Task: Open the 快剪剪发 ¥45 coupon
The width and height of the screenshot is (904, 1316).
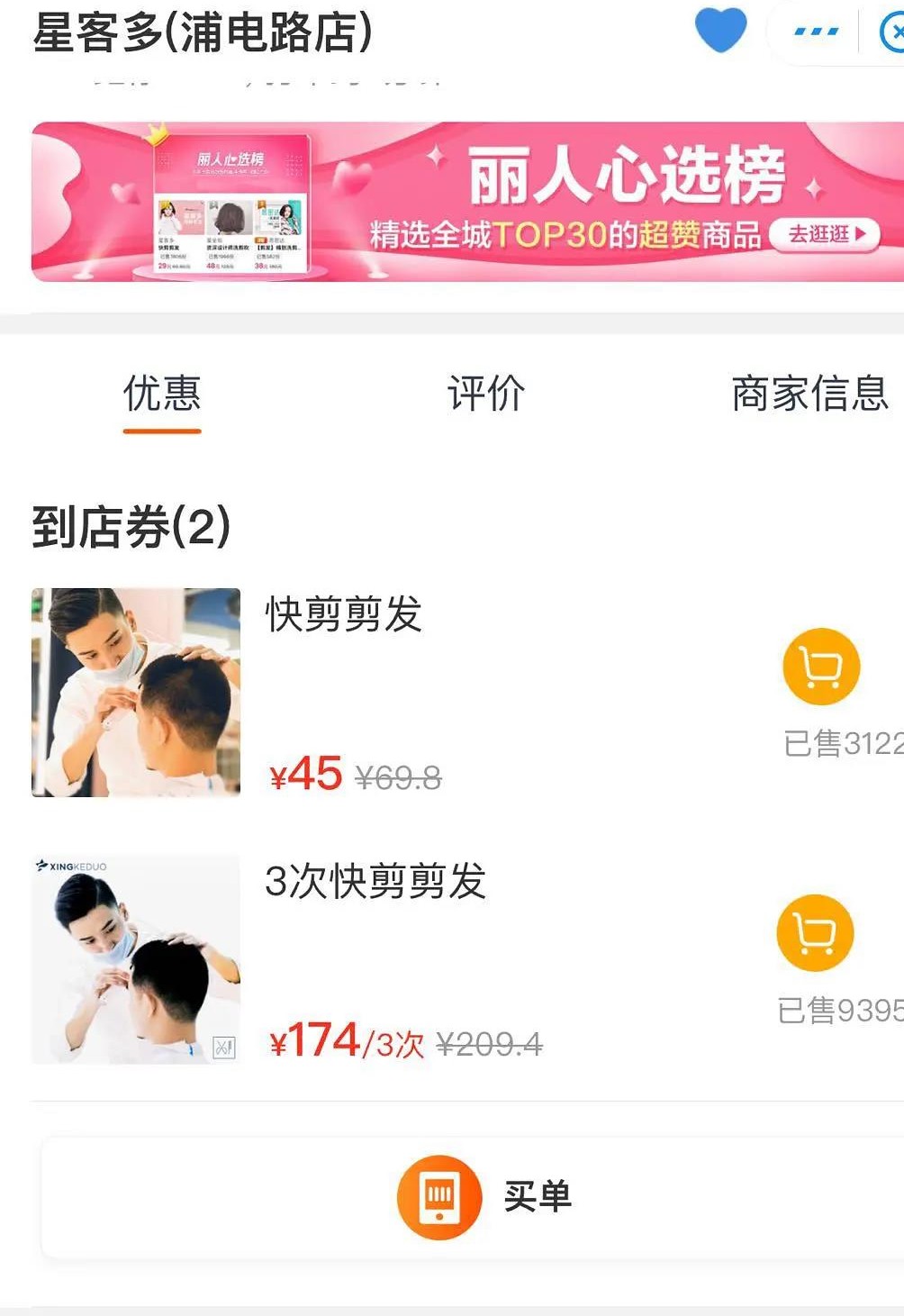Action: click(344, 614)
